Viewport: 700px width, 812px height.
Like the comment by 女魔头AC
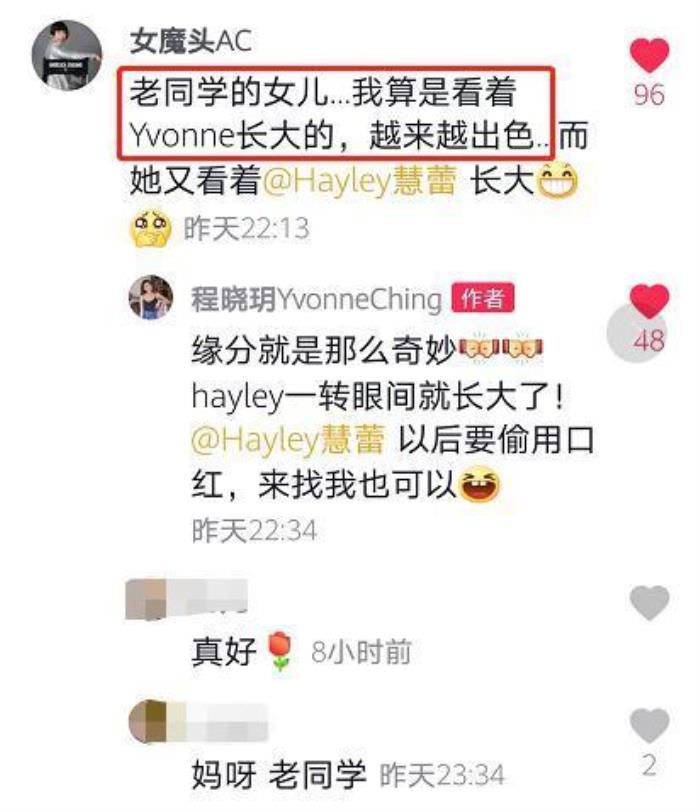[x=649, y=55]
